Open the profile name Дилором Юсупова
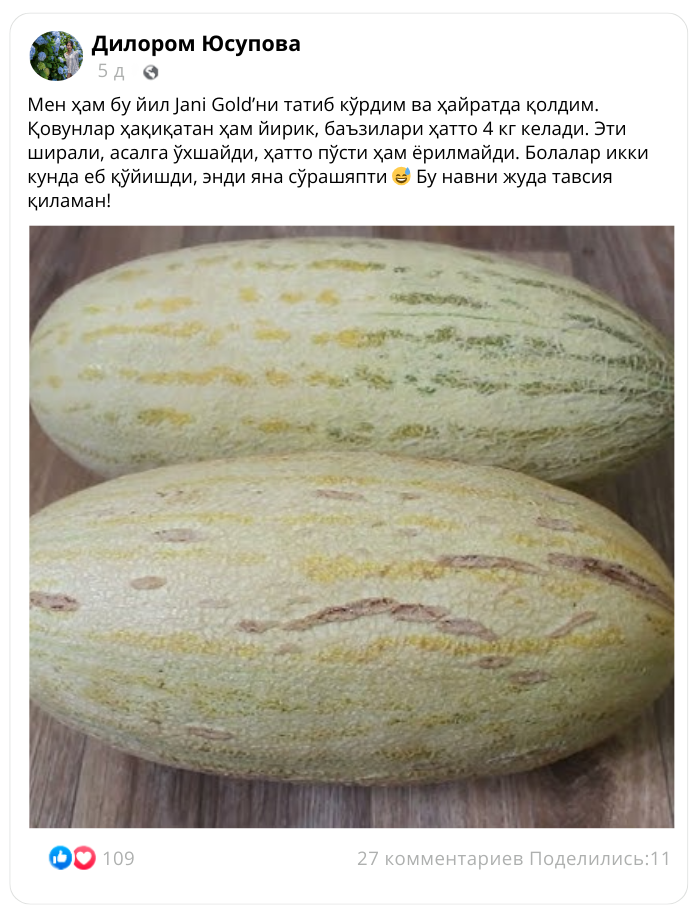This screenshot has height=908, width=698. 195,44
